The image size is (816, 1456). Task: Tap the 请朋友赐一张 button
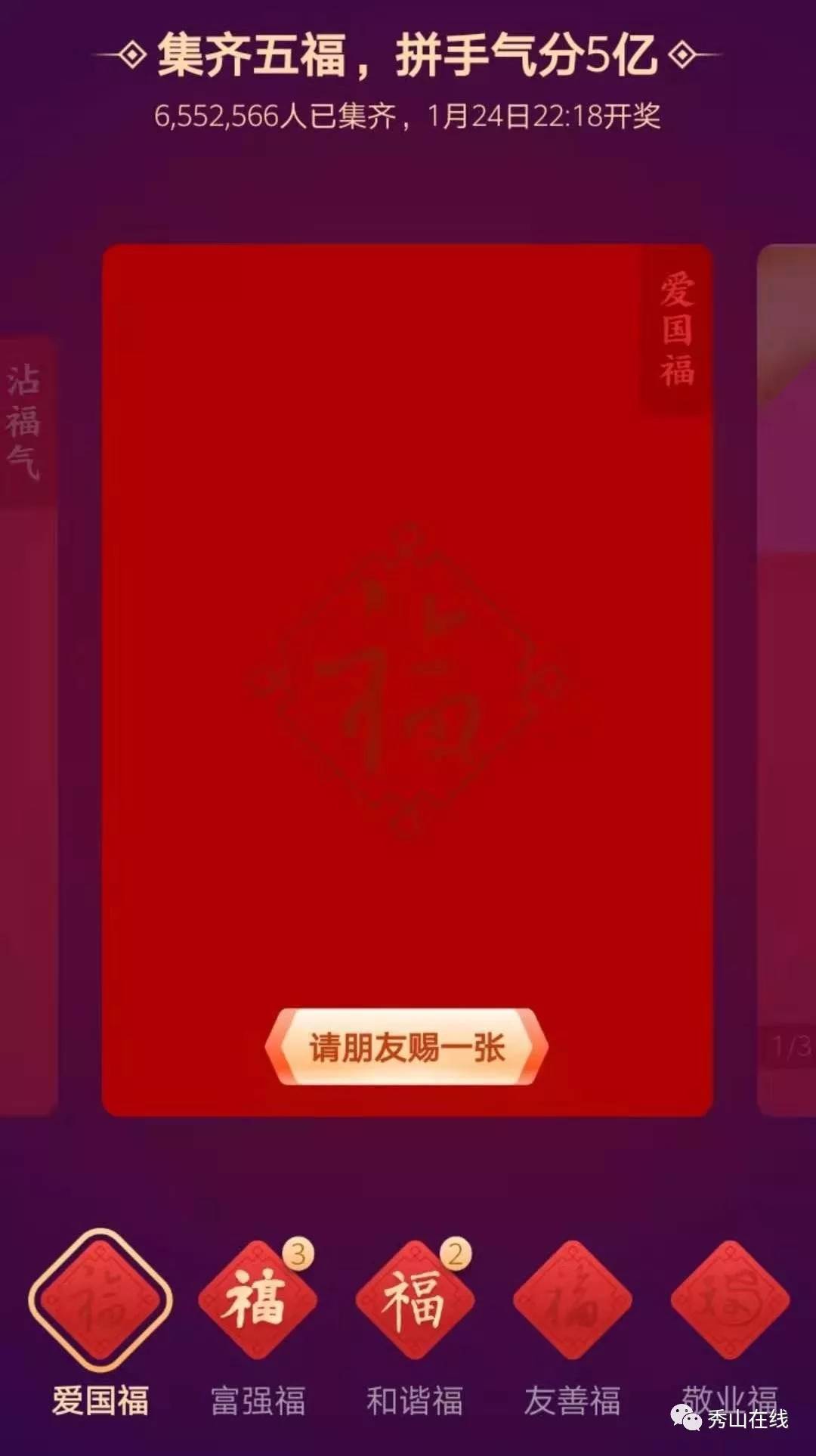406,1047
